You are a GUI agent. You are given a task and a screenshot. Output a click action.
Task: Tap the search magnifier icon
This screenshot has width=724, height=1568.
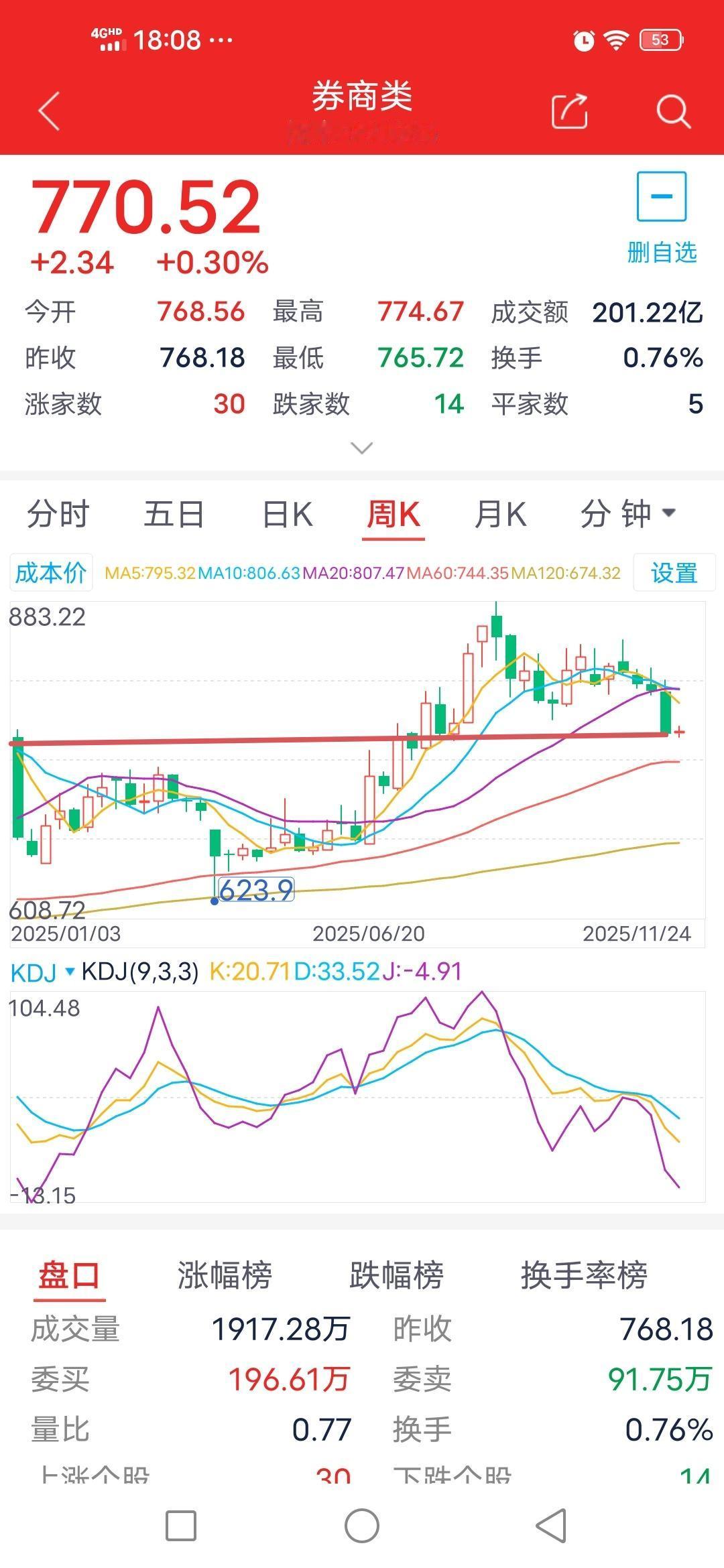coord(674,111)
